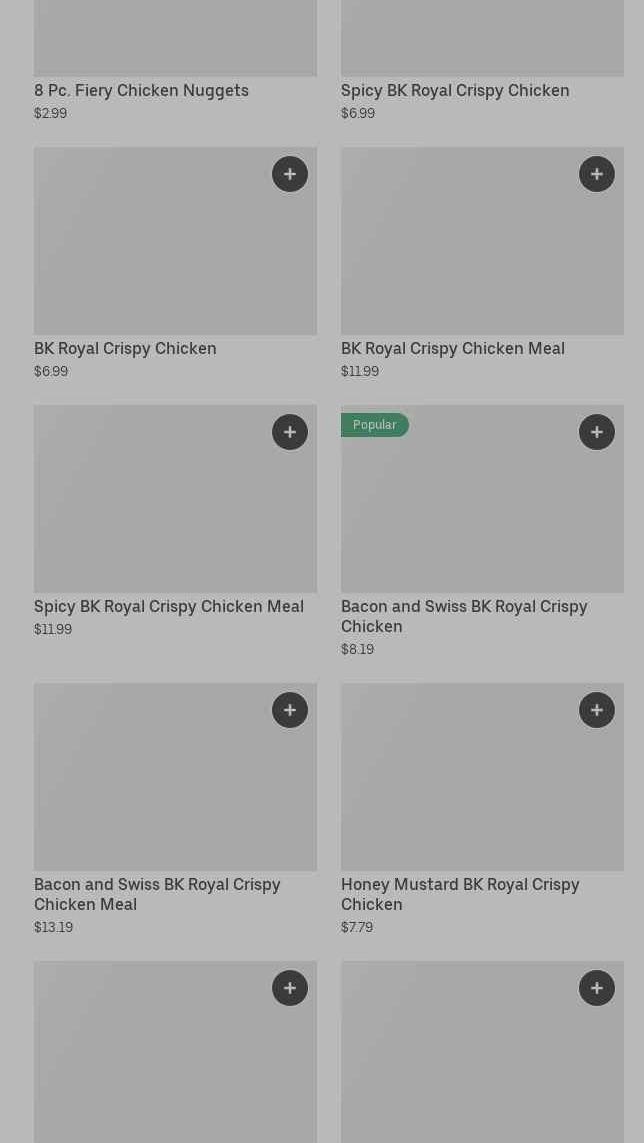Screen dimensions: 644x1143
Task: Add Honey Mustard BK Royal Crispy Chicken
Action: tap(597, 710)
